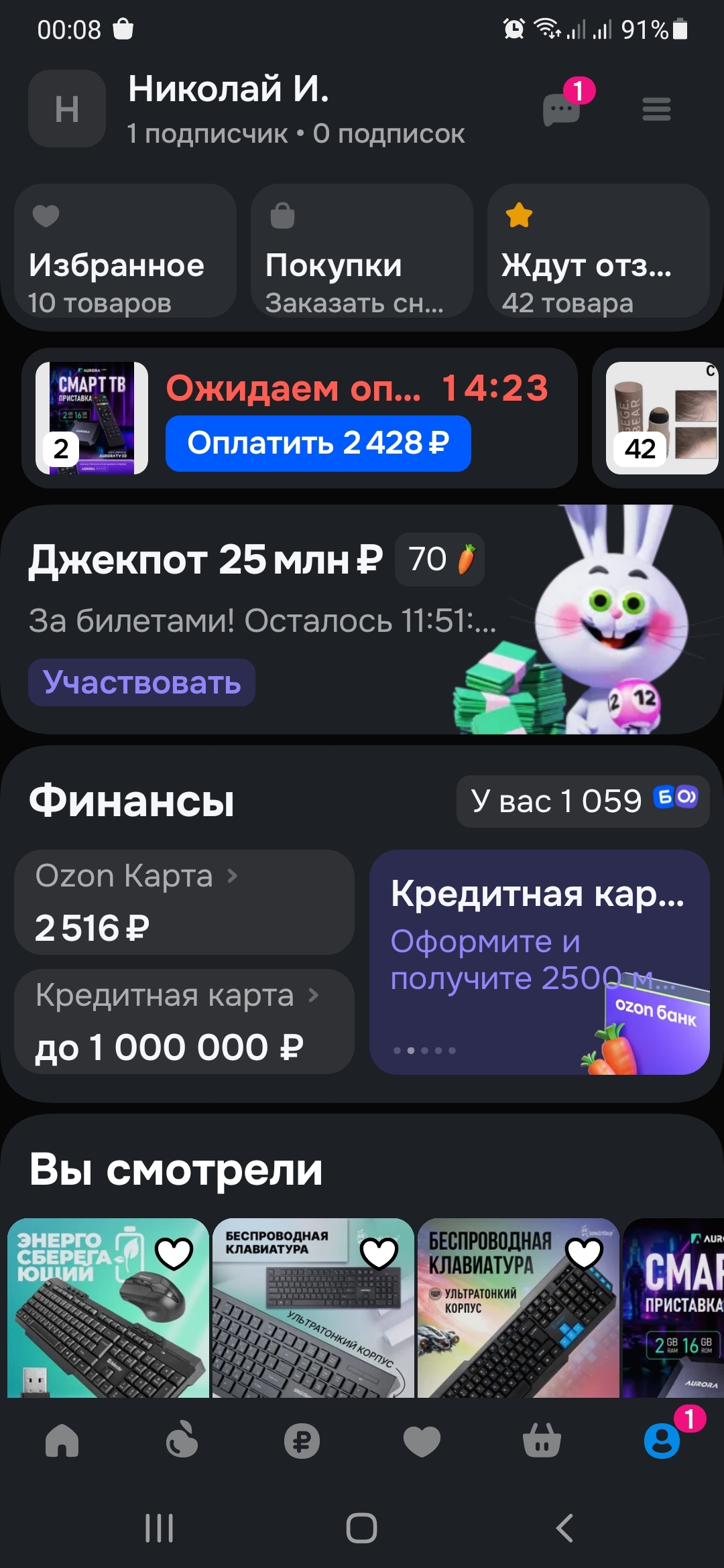Open the shopping cart tab
Viewport: 724px width, 1568px height.
542,1439
